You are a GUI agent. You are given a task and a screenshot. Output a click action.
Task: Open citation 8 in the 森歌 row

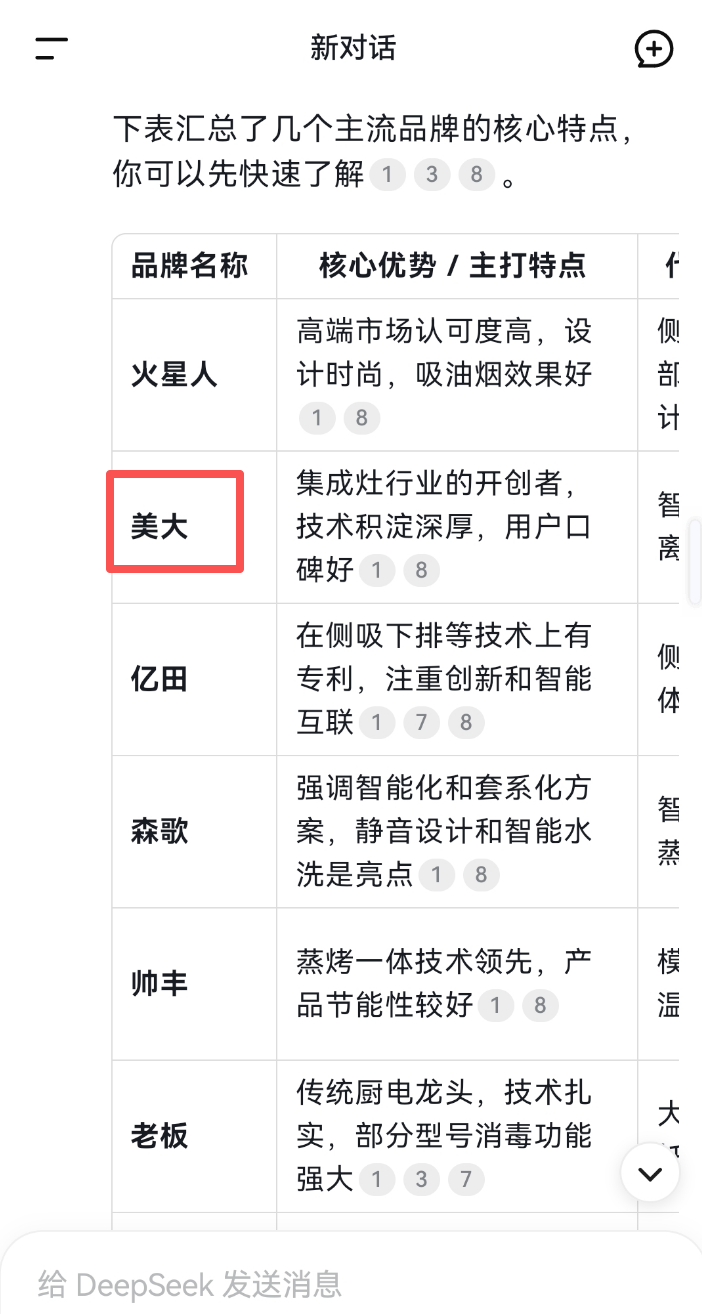click(480, 875)
